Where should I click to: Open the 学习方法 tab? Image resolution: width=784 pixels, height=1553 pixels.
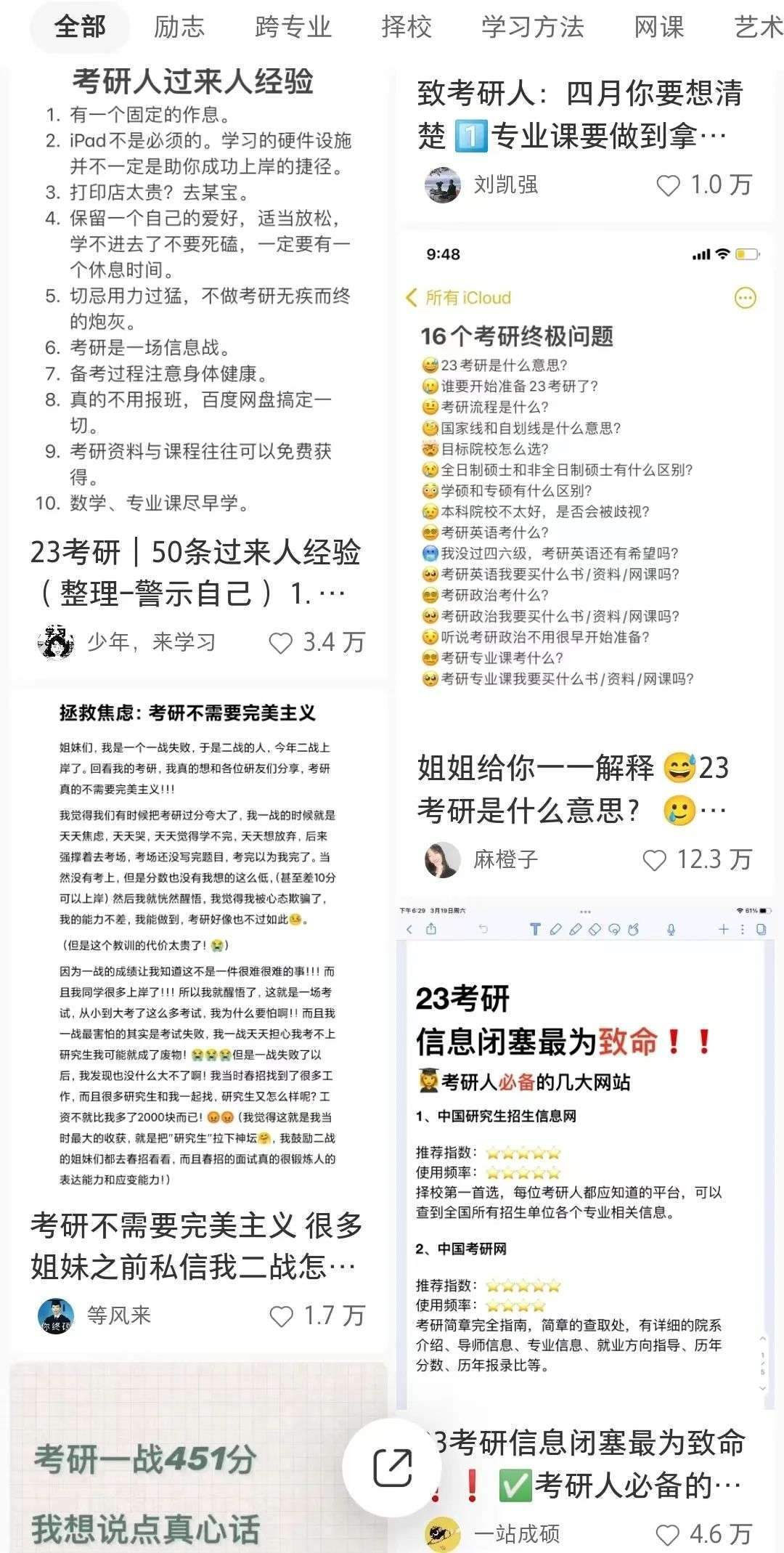(533, 28)
